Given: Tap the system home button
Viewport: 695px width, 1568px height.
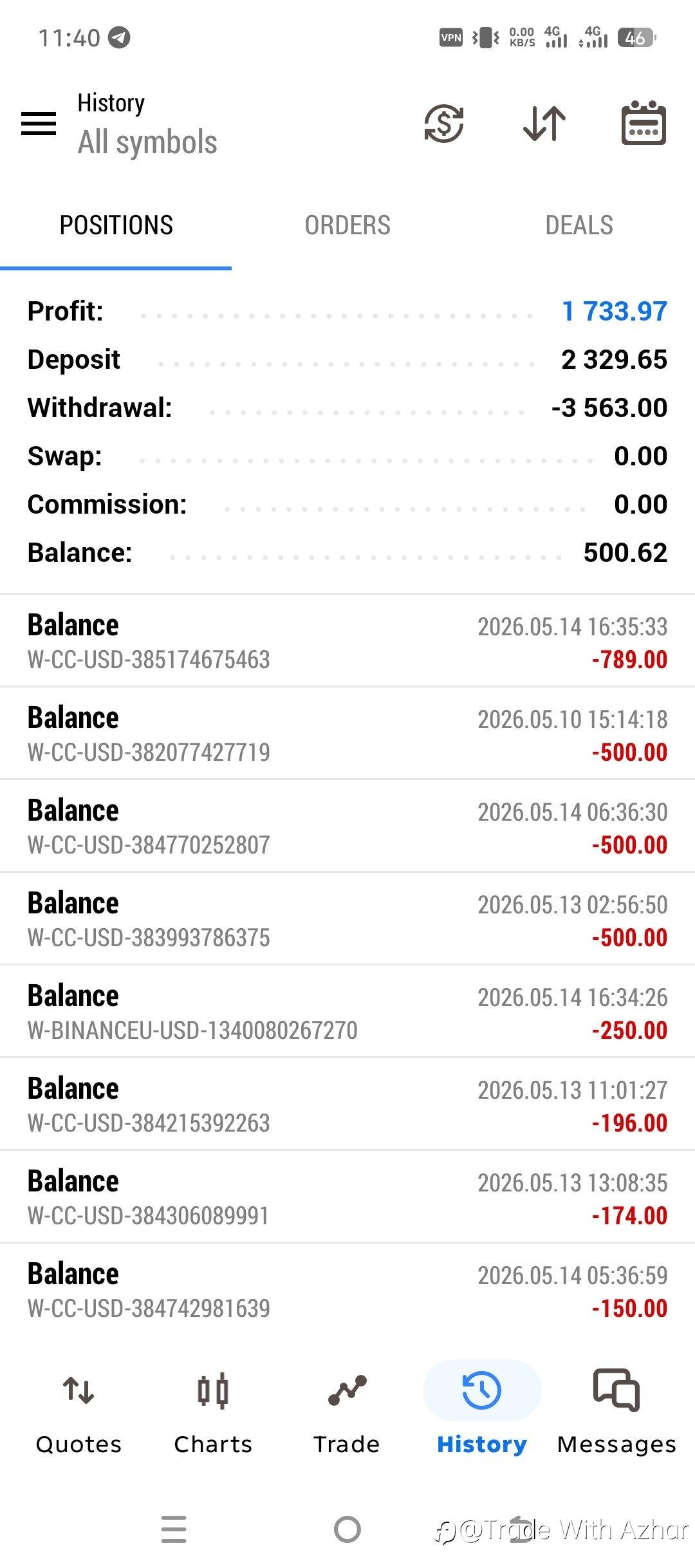Looking at the screenshot, I should coord(347,1529).
